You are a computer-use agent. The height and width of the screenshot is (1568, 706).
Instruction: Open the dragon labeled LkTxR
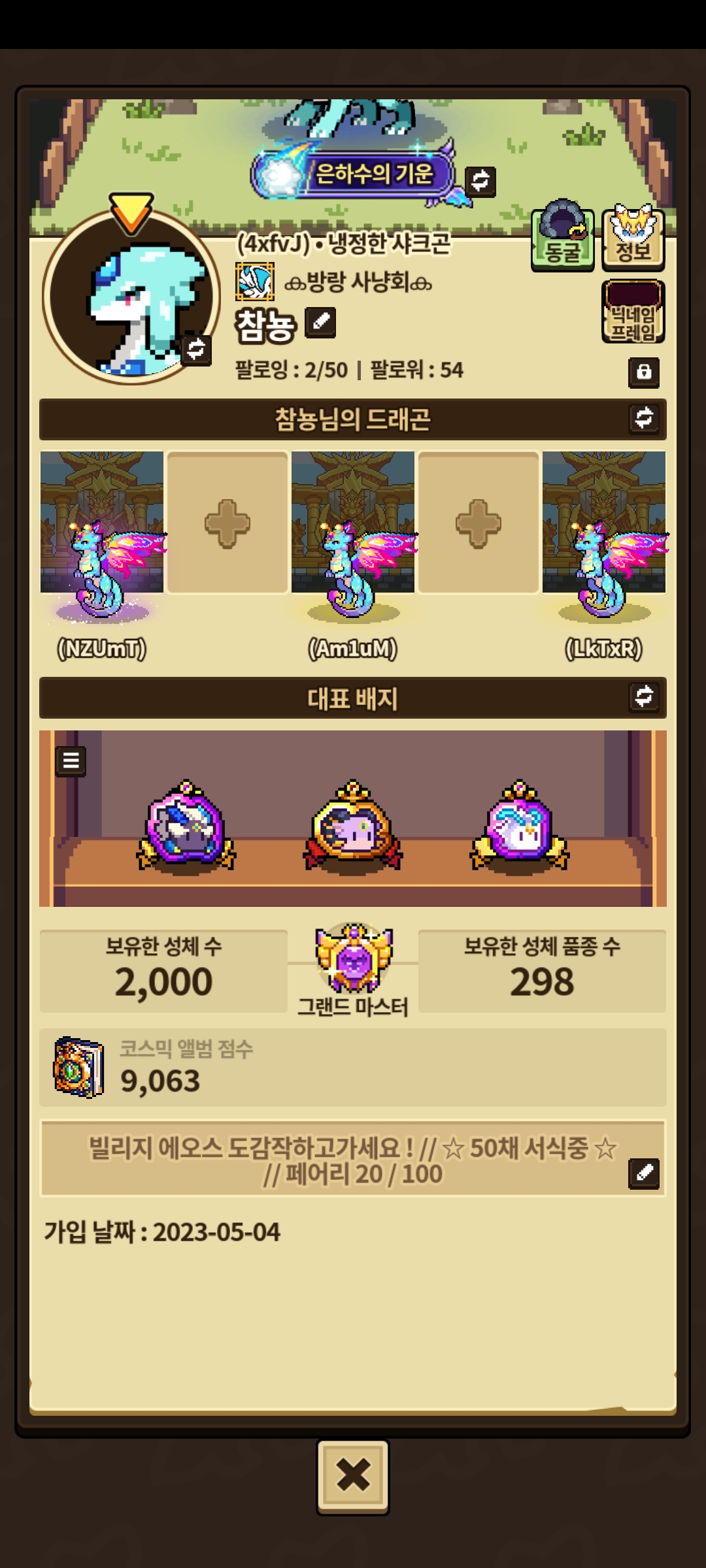click(603, 536)
